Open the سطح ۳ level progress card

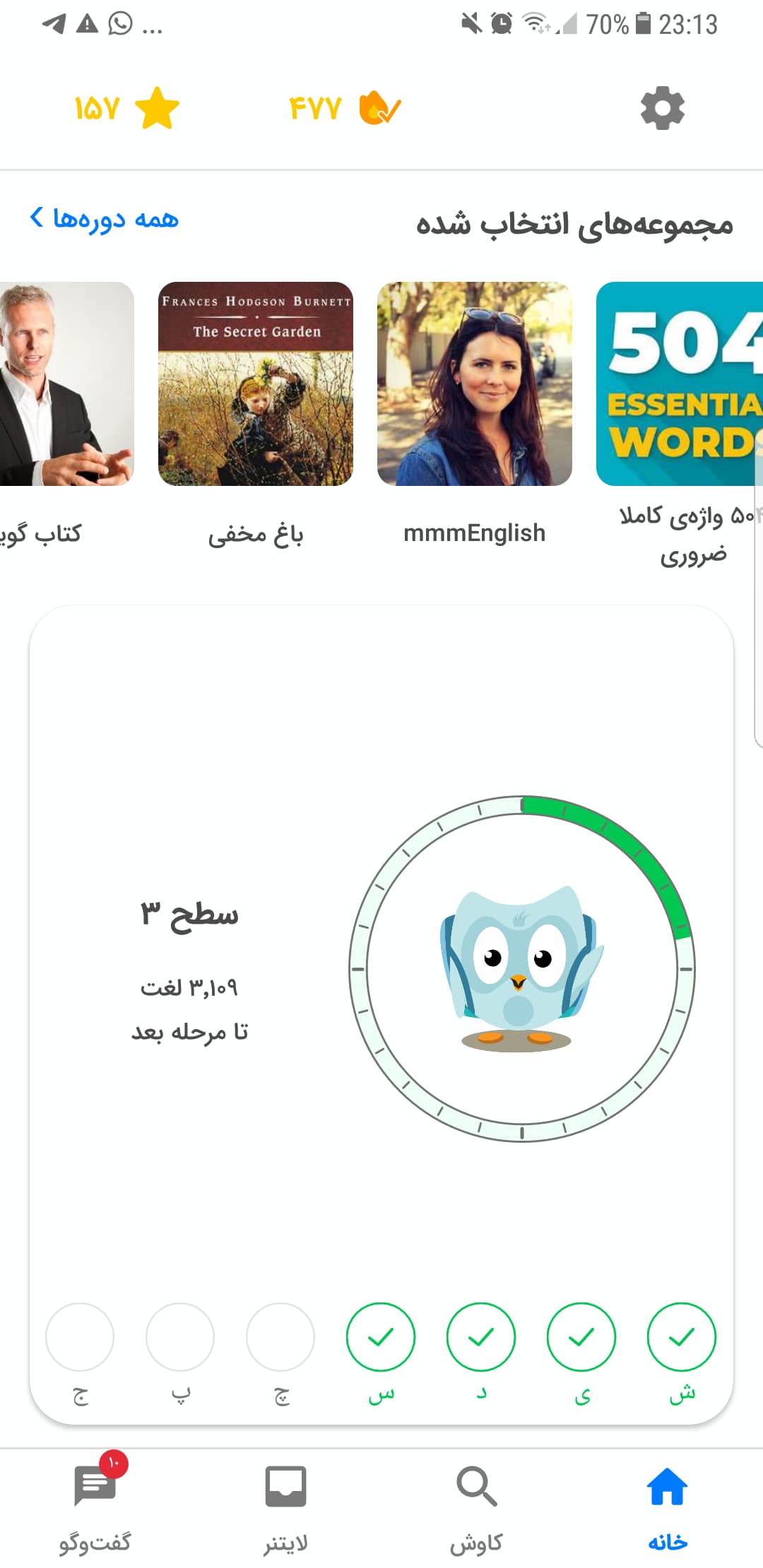(x=381, y=1014)
